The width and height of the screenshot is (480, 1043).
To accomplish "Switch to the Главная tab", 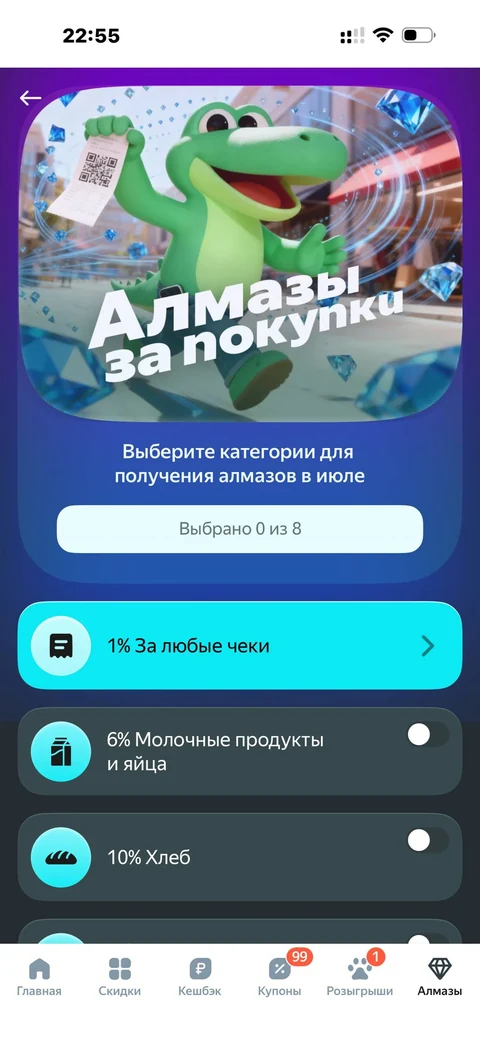I will [39, 977].
